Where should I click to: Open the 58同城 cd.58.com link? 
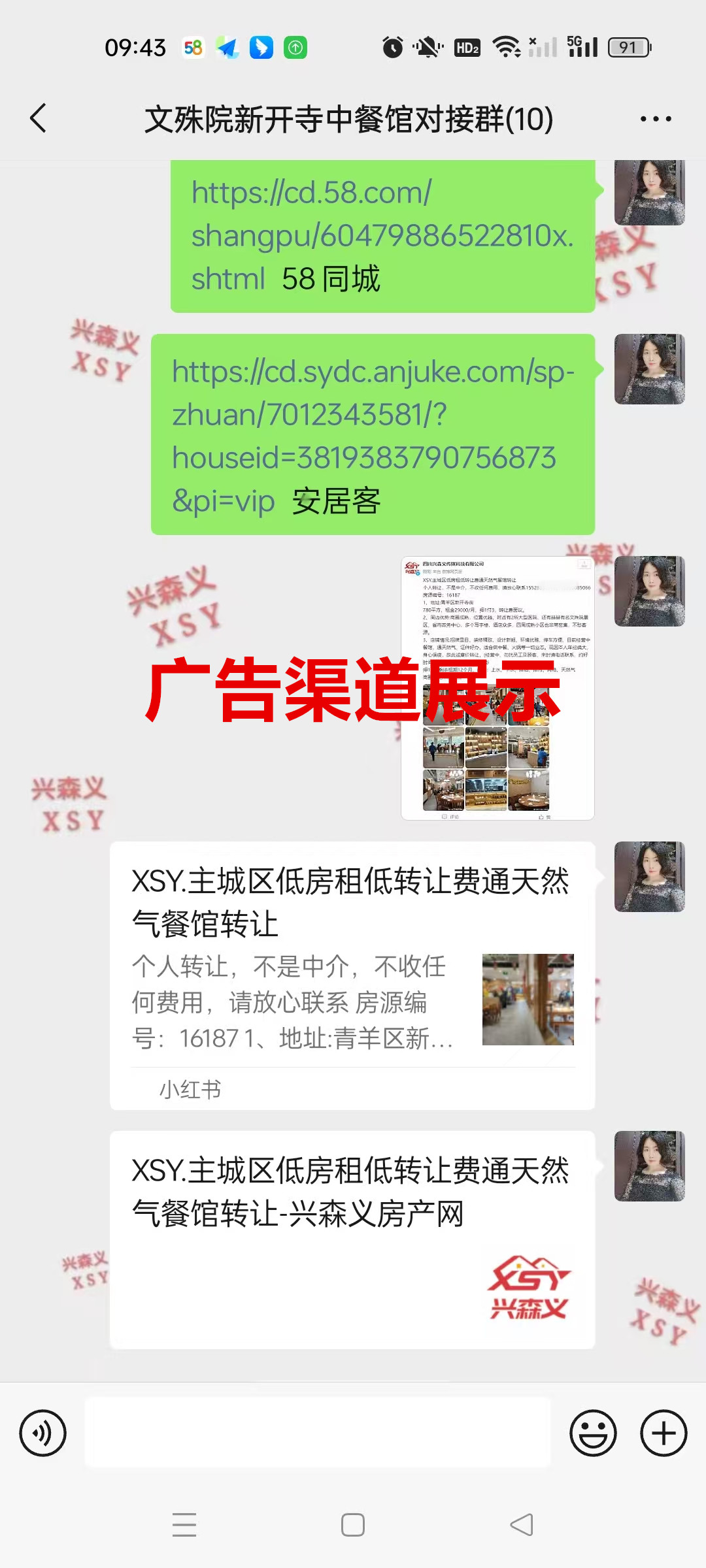coord(382,236)
